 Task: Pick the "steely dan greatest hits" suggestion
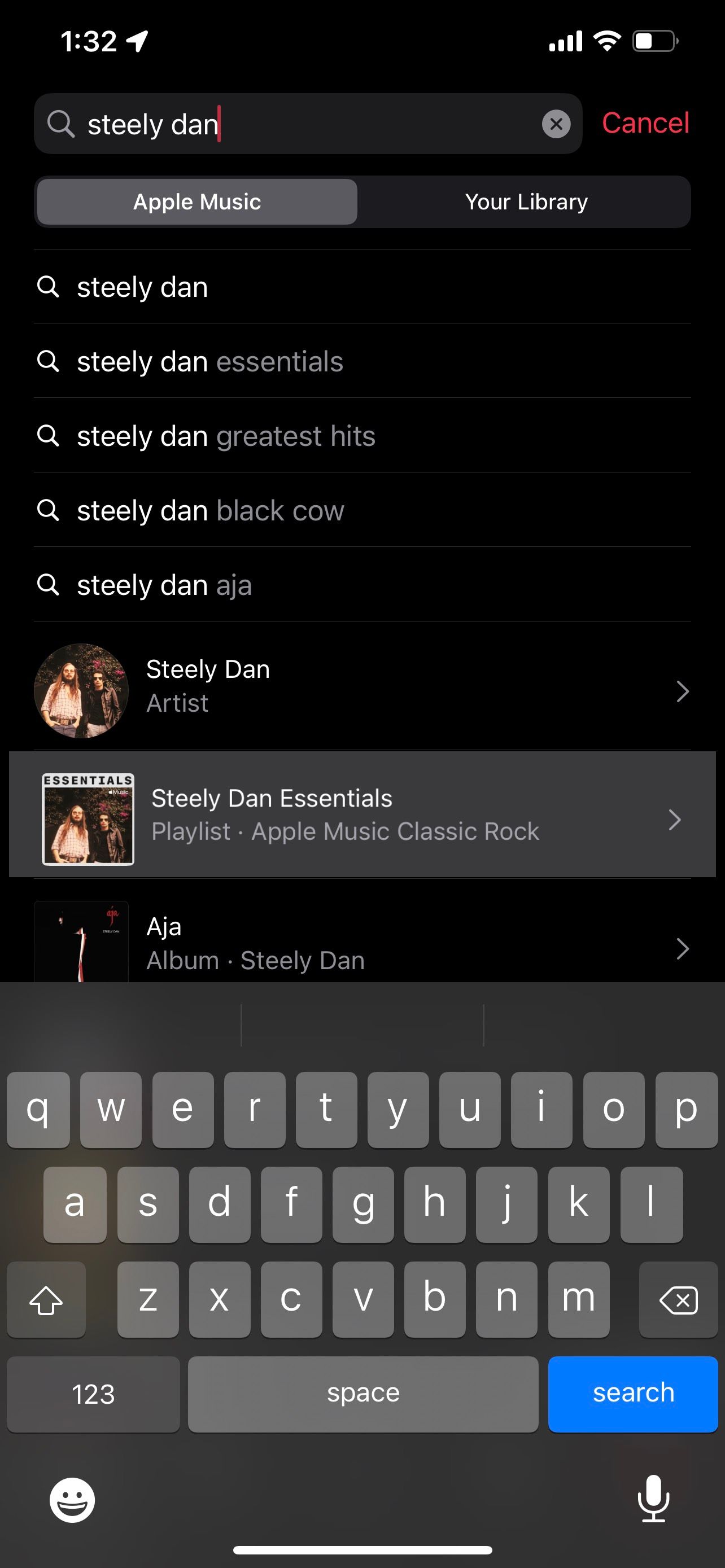coord(226,436)
